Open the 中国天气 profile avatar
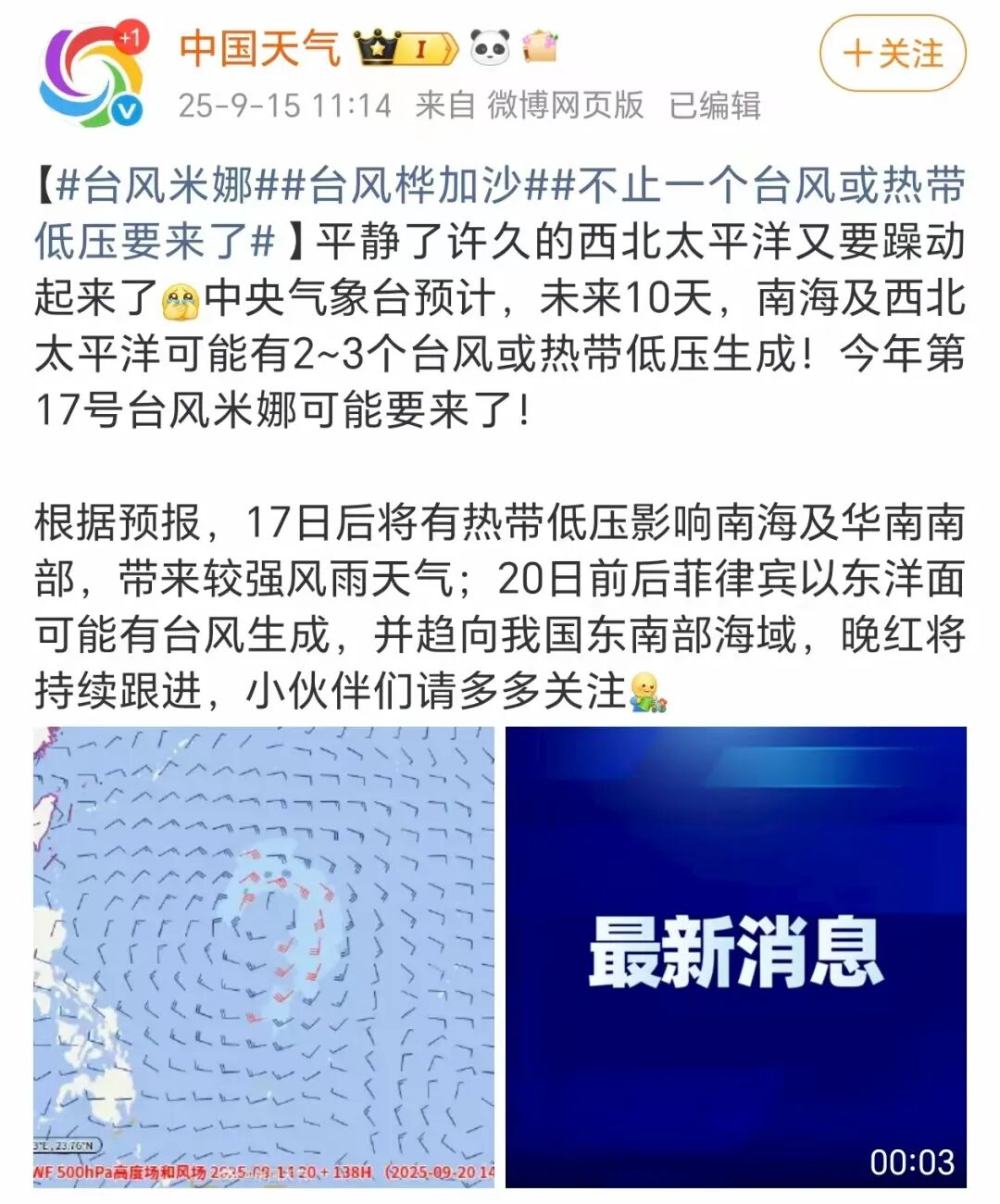Viewport: 1000px width, 1204px height. tap(93, 76)
